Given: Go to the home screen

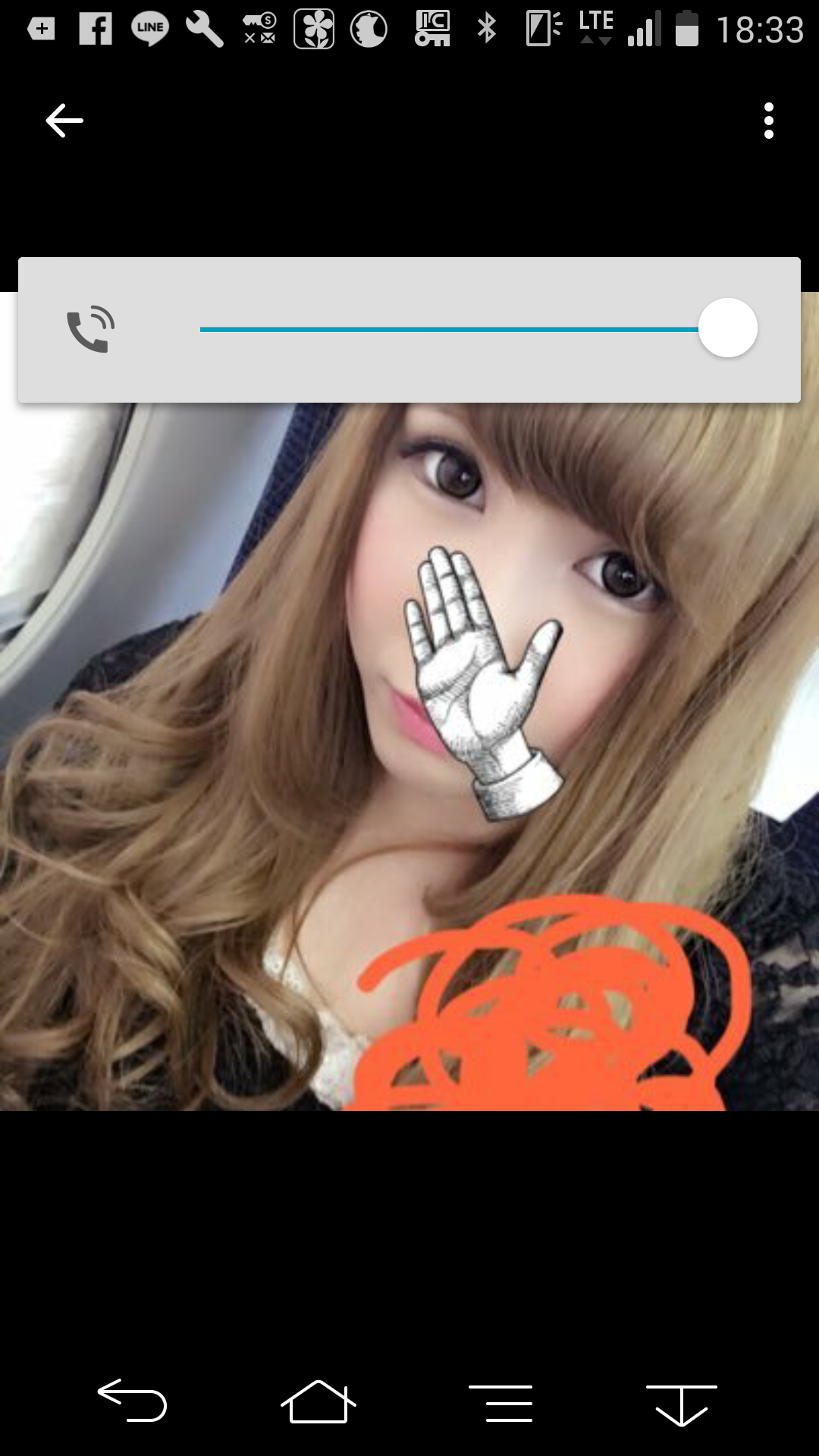Looking at the screenshot, I should pos(318,1402).
